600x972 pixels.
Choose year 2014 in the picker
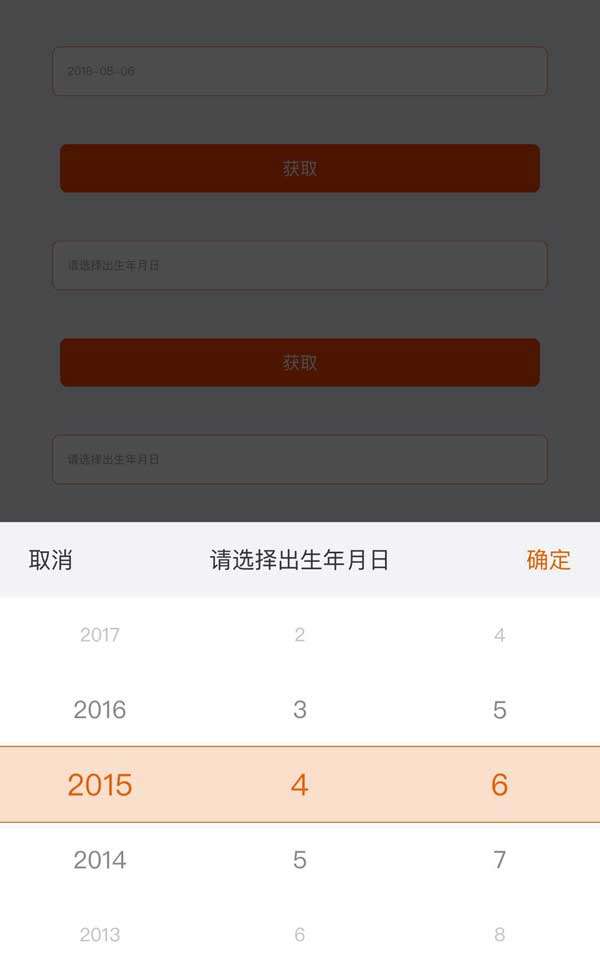coord(100,860)
